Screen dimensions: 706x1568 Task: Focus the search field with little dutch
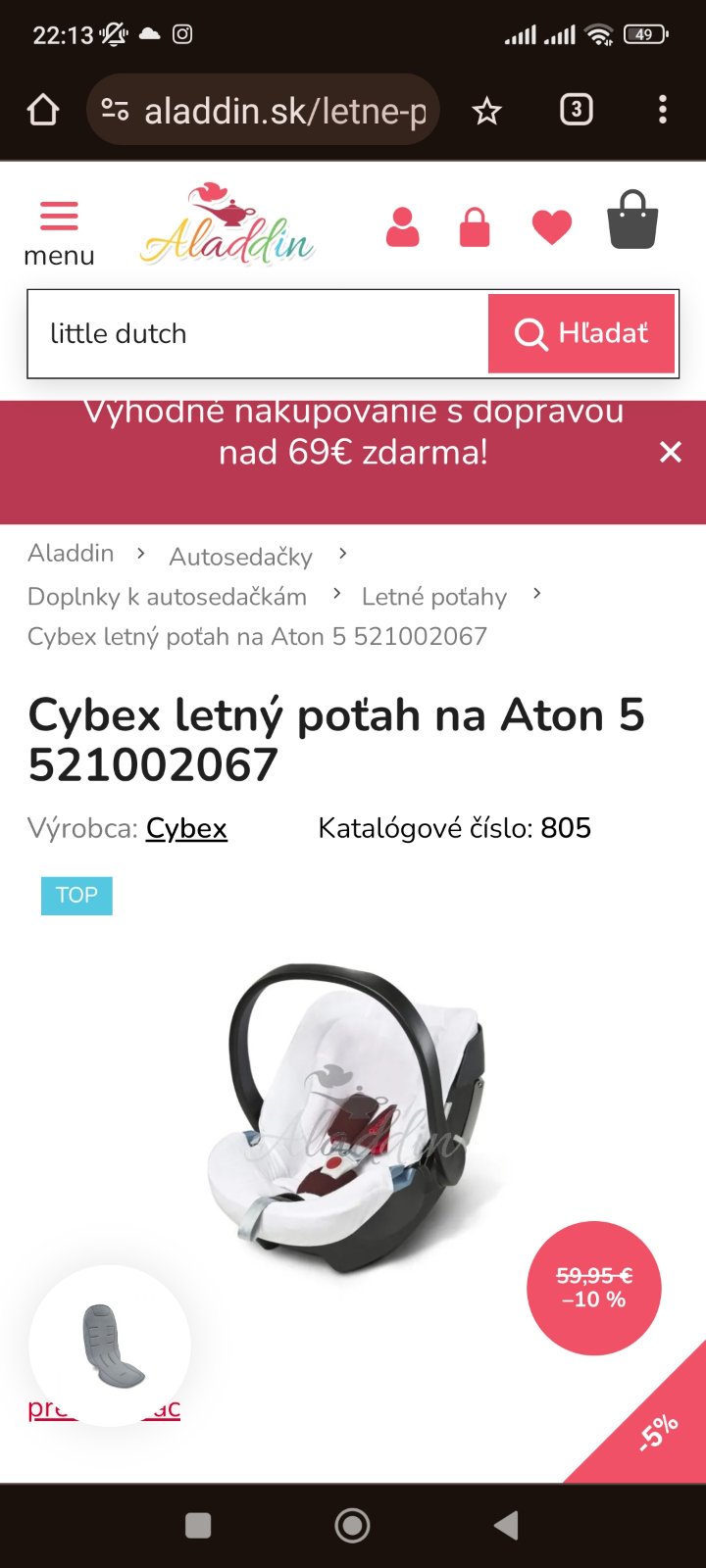[257, 334]
